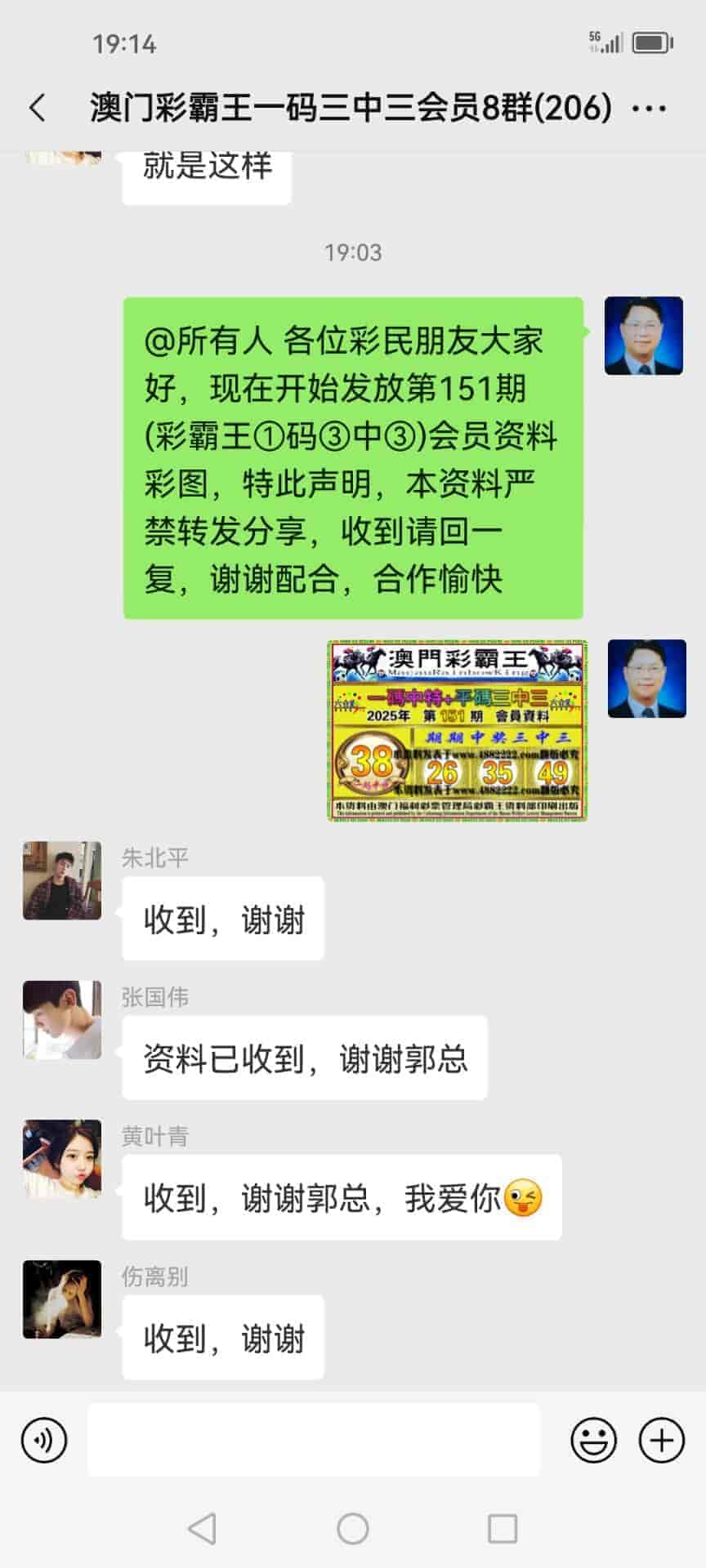Switch to voice message input
Viewport: 706px width, 1568px height.
[x=44, y=1441]
